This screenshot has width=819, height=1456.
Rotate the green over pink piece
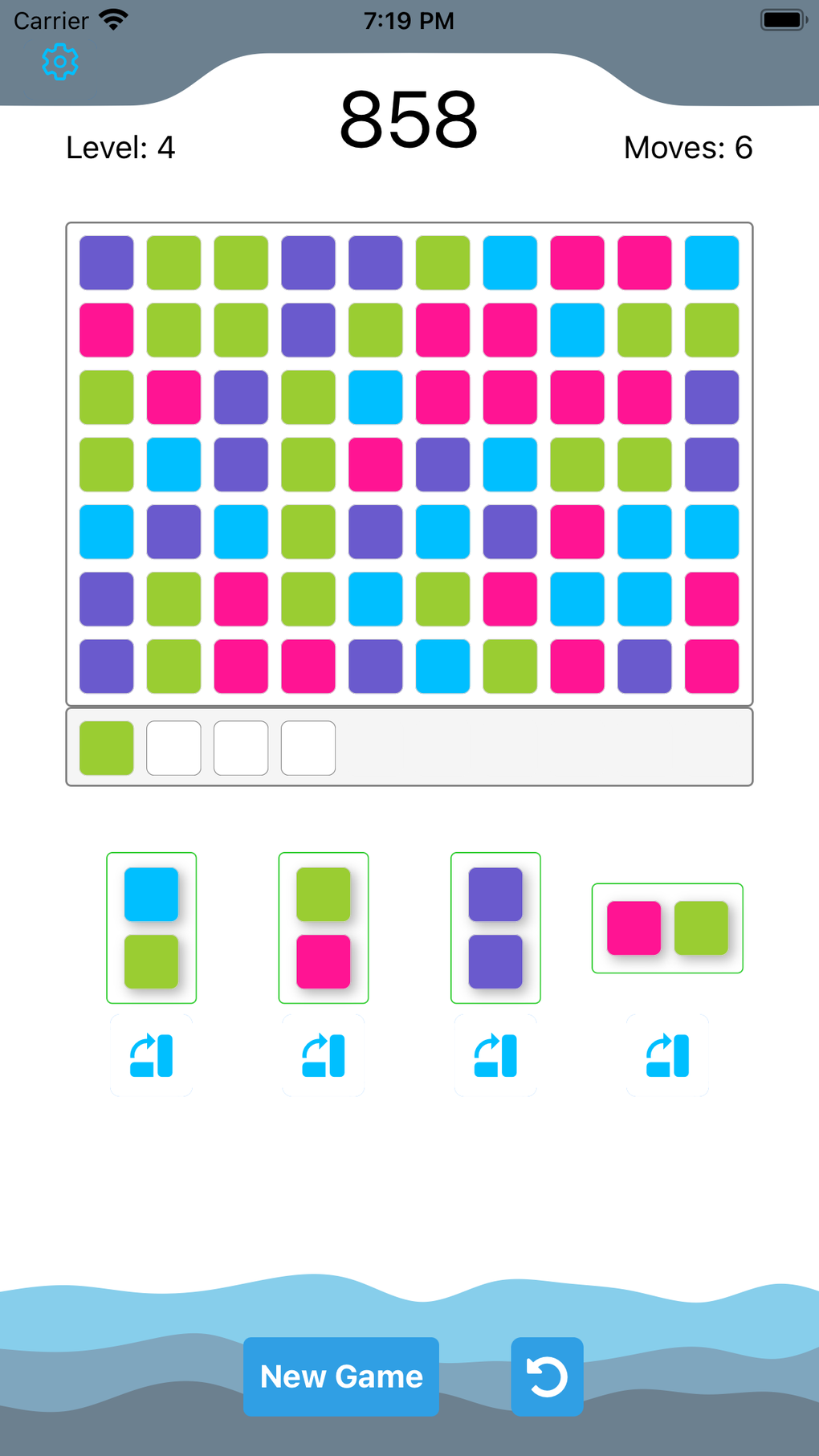click(324, 1055)
